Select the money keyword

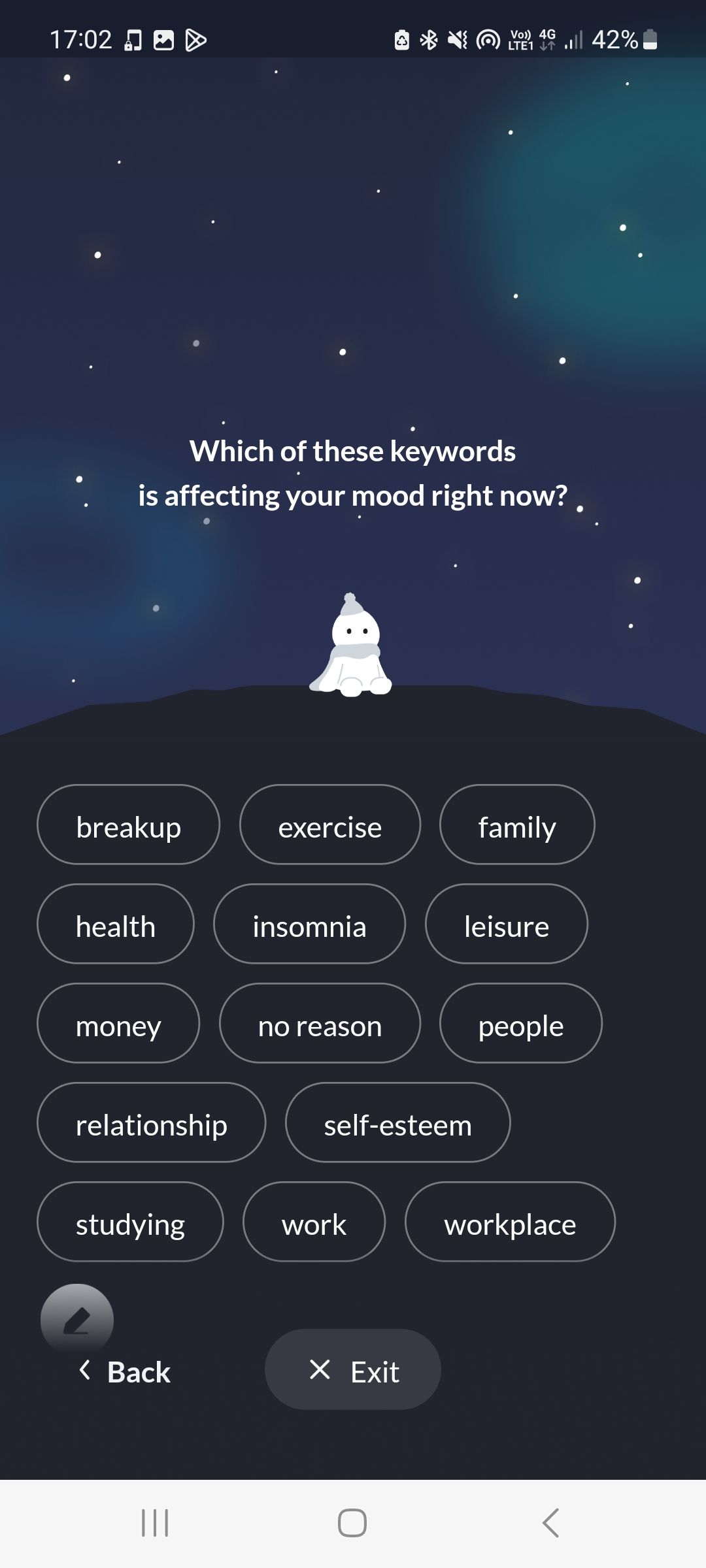click(x=118, y=1024)
